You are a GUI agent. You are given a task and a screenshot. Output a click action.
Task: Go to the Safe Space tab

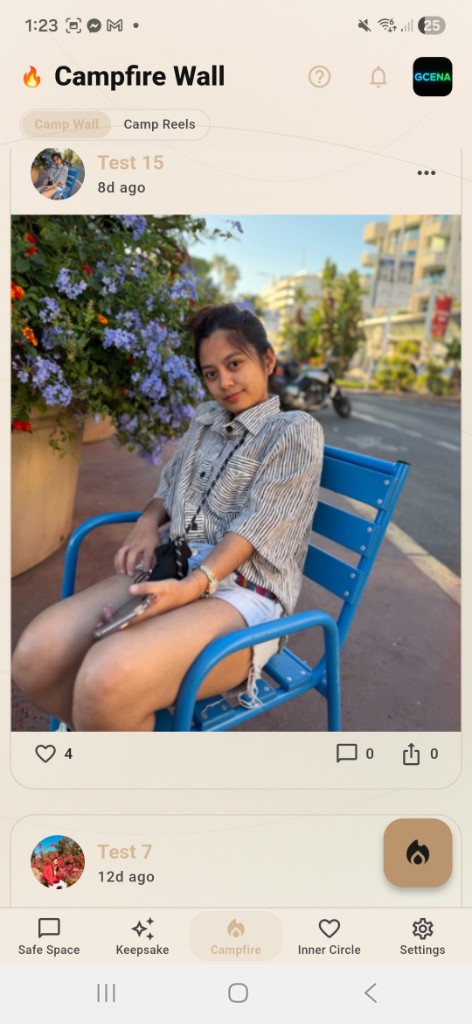(49, 937)
